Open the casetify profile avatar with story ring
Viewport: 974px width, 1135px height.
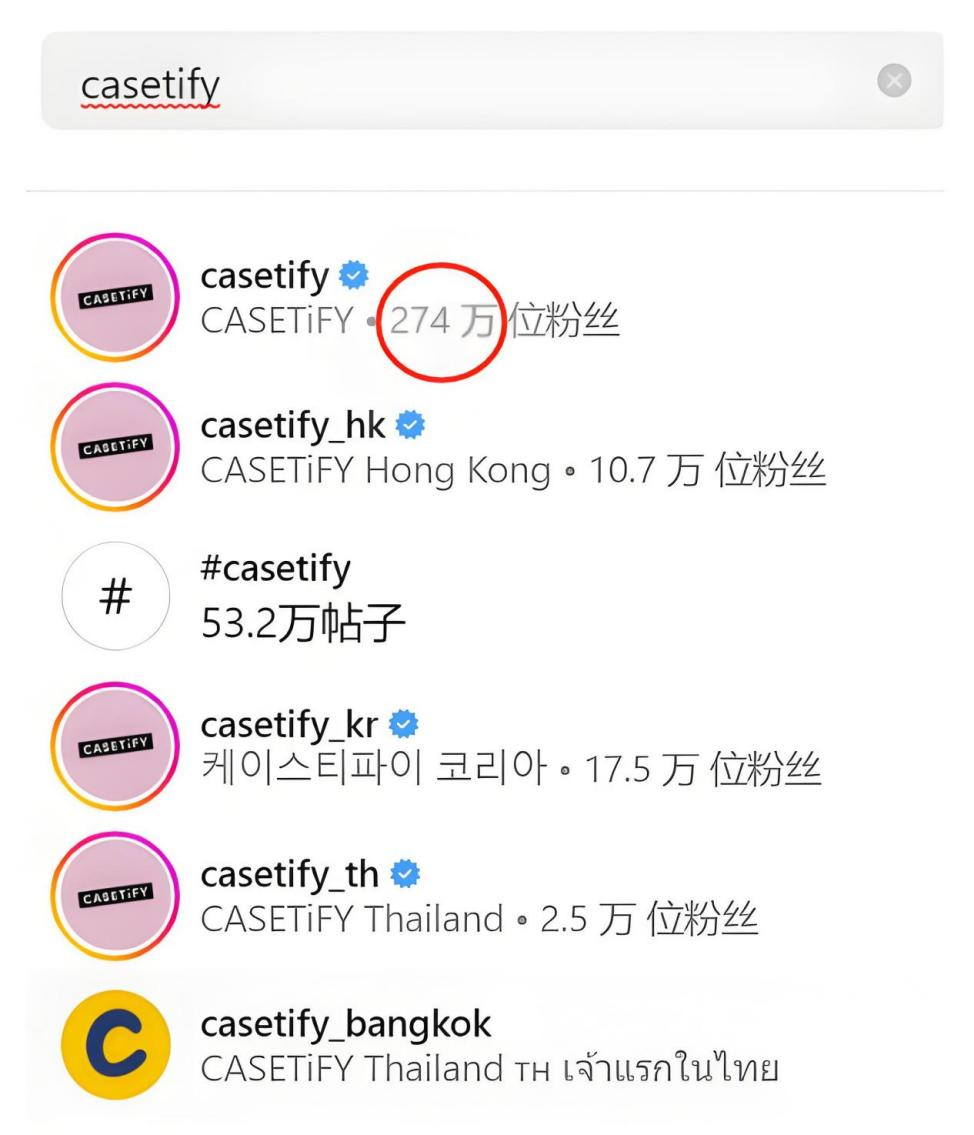[114, 297]
